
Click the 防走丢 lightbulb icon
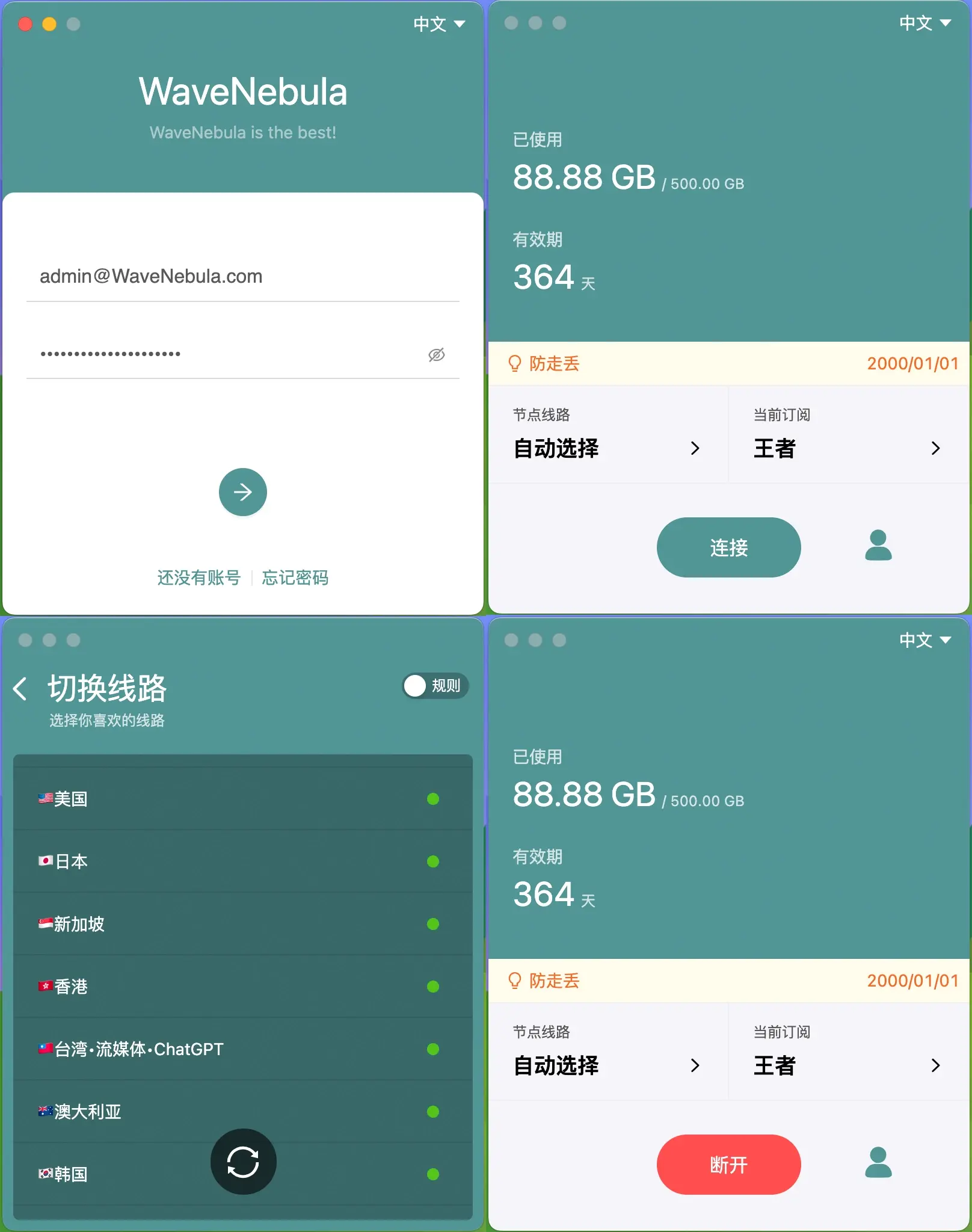pos(514,364)
